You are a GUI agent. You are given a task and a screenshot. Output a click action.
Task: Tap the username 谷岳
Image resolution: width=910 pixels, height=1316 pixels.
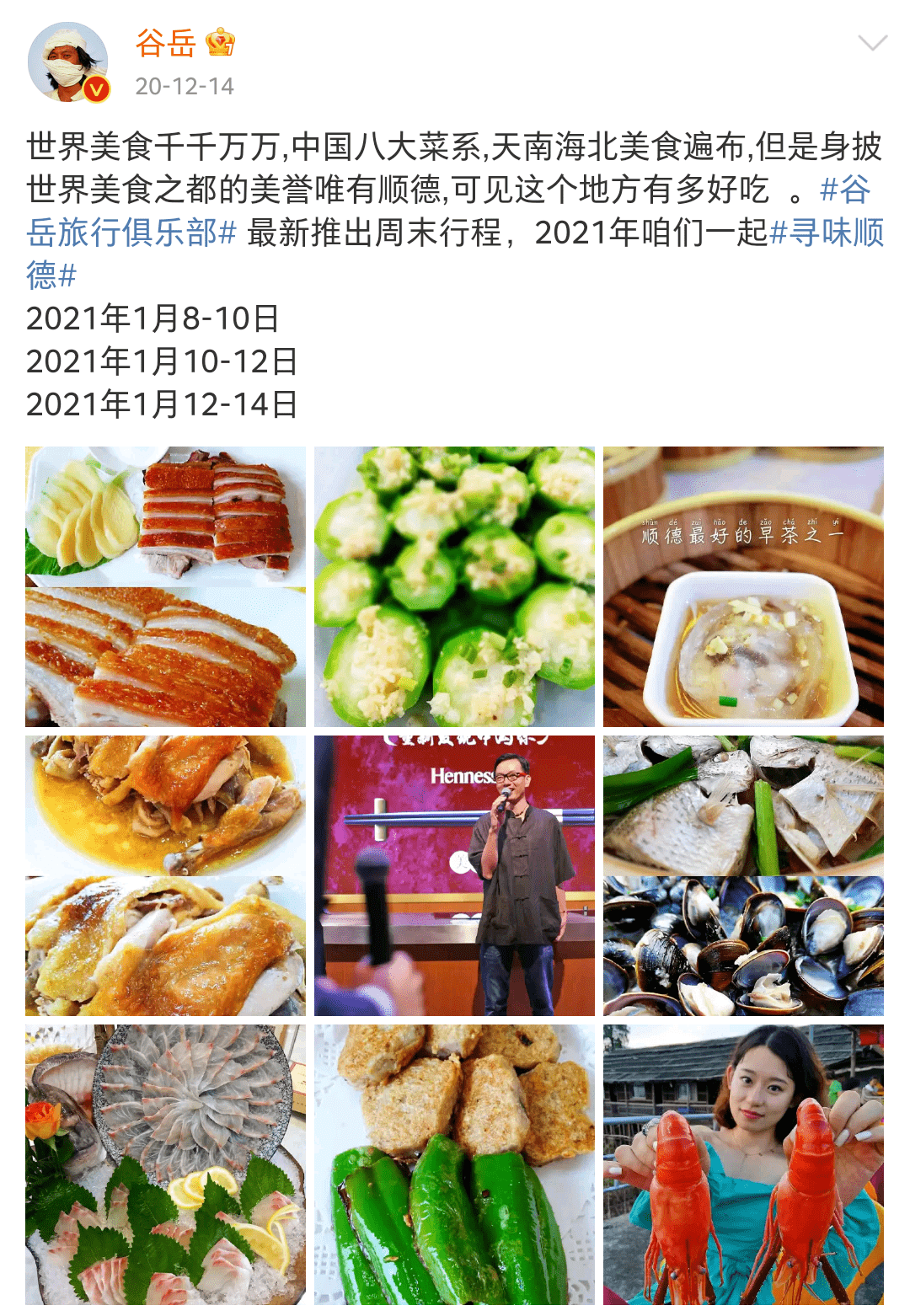pos(166,43)
